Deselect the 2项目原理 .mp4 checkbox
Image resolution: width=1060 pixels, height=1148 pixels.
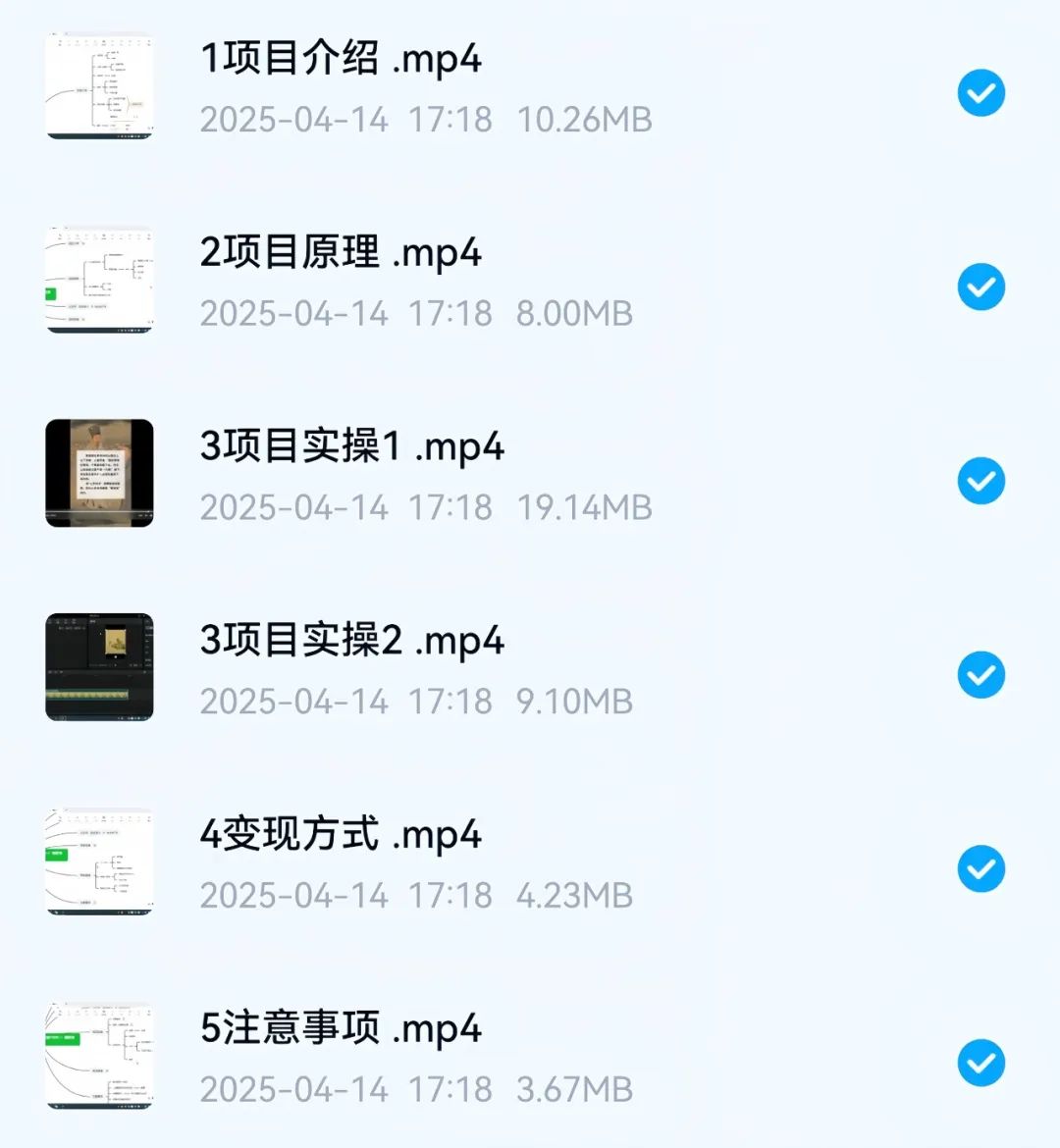click(980, 287)
